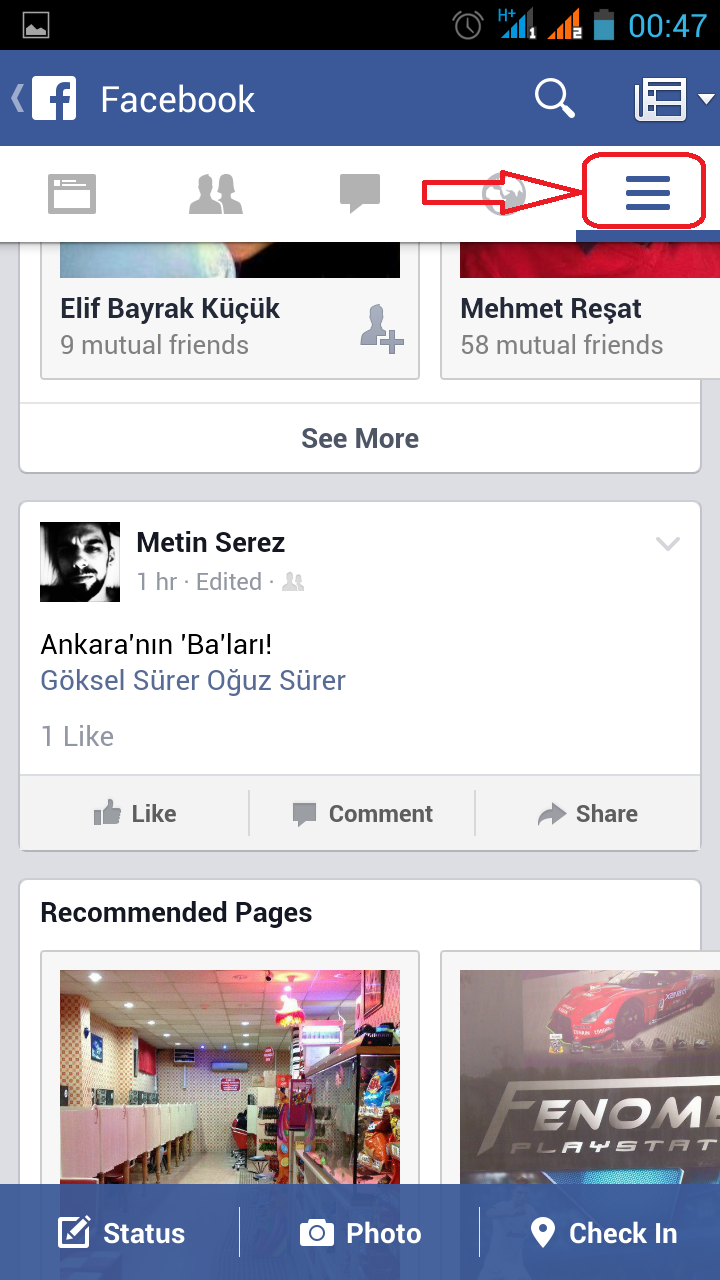Share Metin Serez's post
The image size is (720, 1280).
588,813
